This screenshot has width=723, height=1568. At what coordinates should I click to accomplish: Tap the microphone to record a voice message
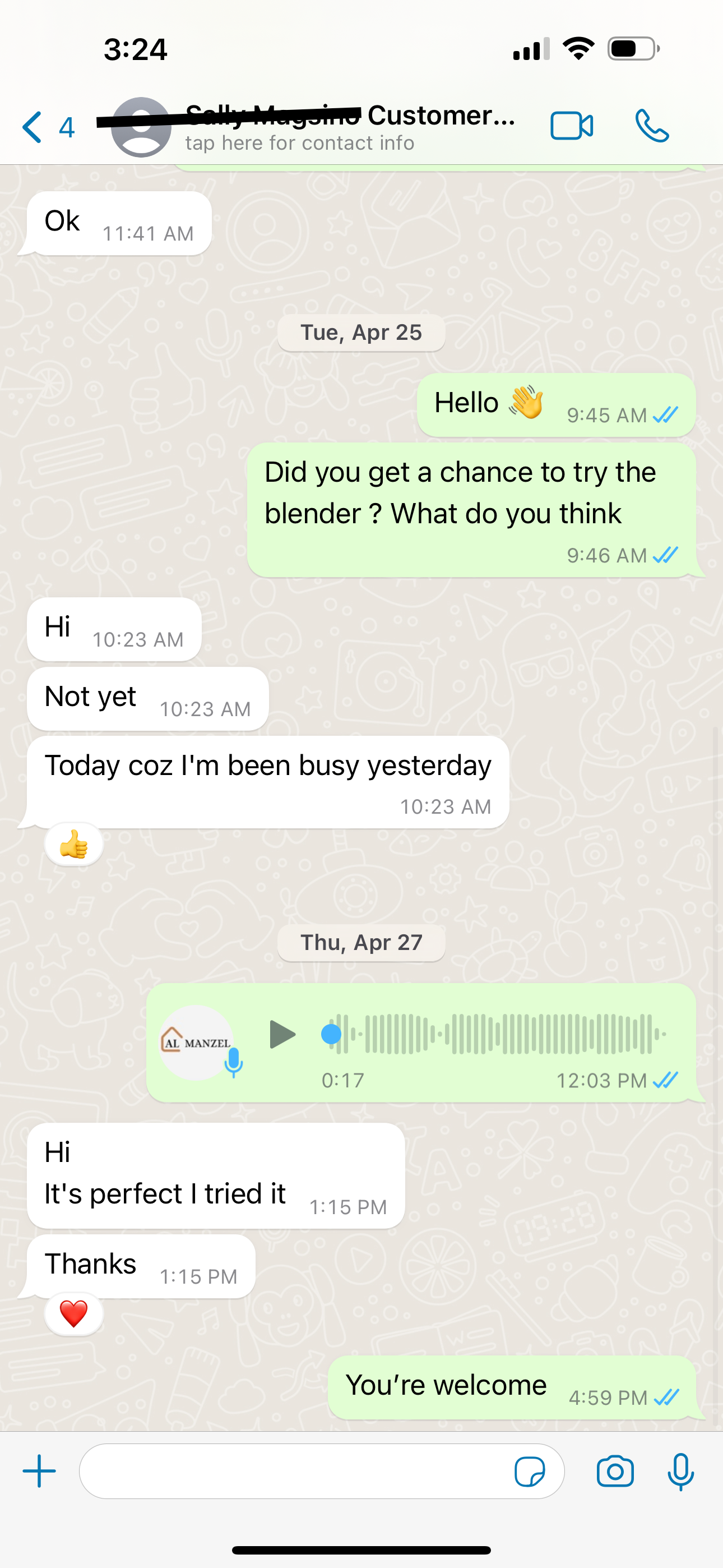(680, 1472)
